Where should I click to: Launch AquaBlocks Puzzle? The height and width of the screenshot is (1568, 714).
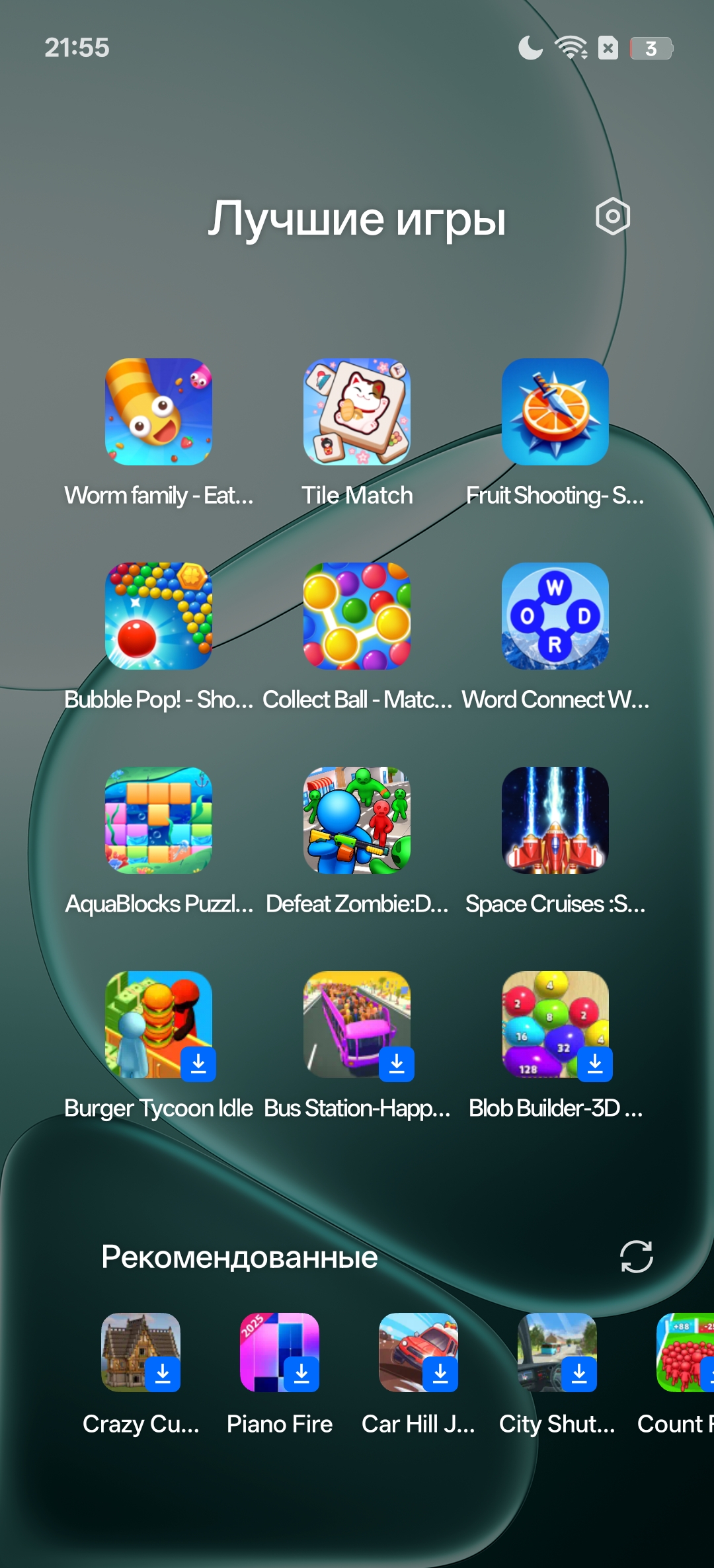pos(159,820)
